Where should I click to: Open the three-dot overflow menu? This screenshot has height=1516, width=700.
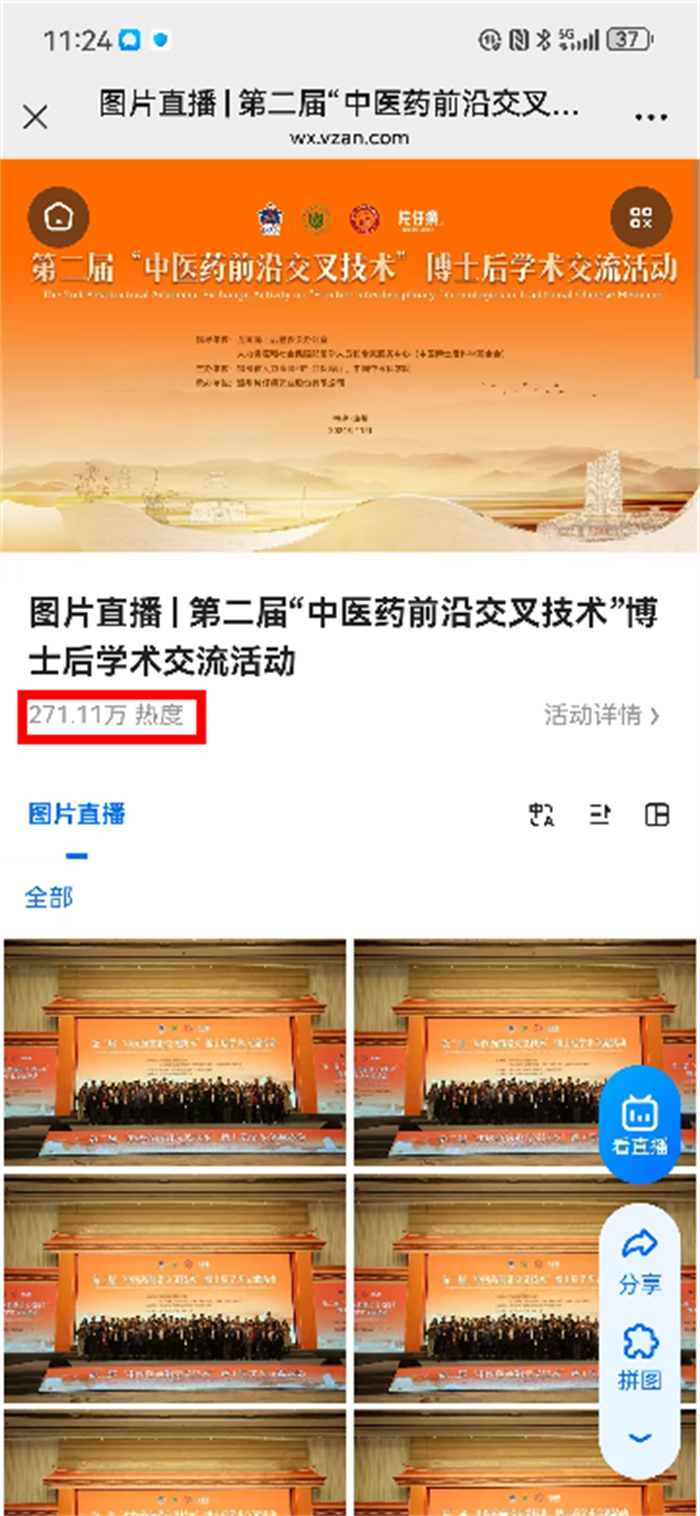tap(650, 118)
